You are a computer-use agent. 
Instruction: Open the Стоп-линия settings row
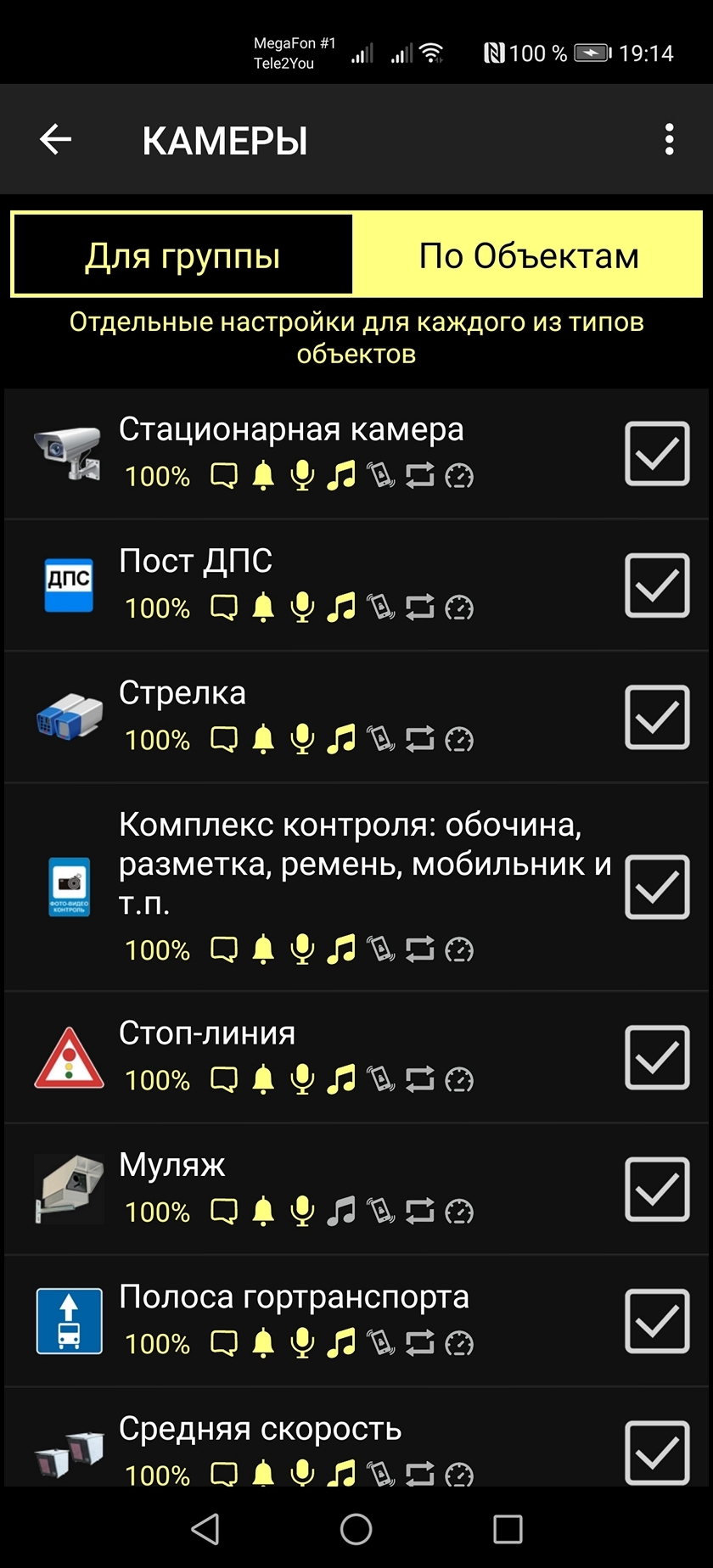(x=356, y=1057)
